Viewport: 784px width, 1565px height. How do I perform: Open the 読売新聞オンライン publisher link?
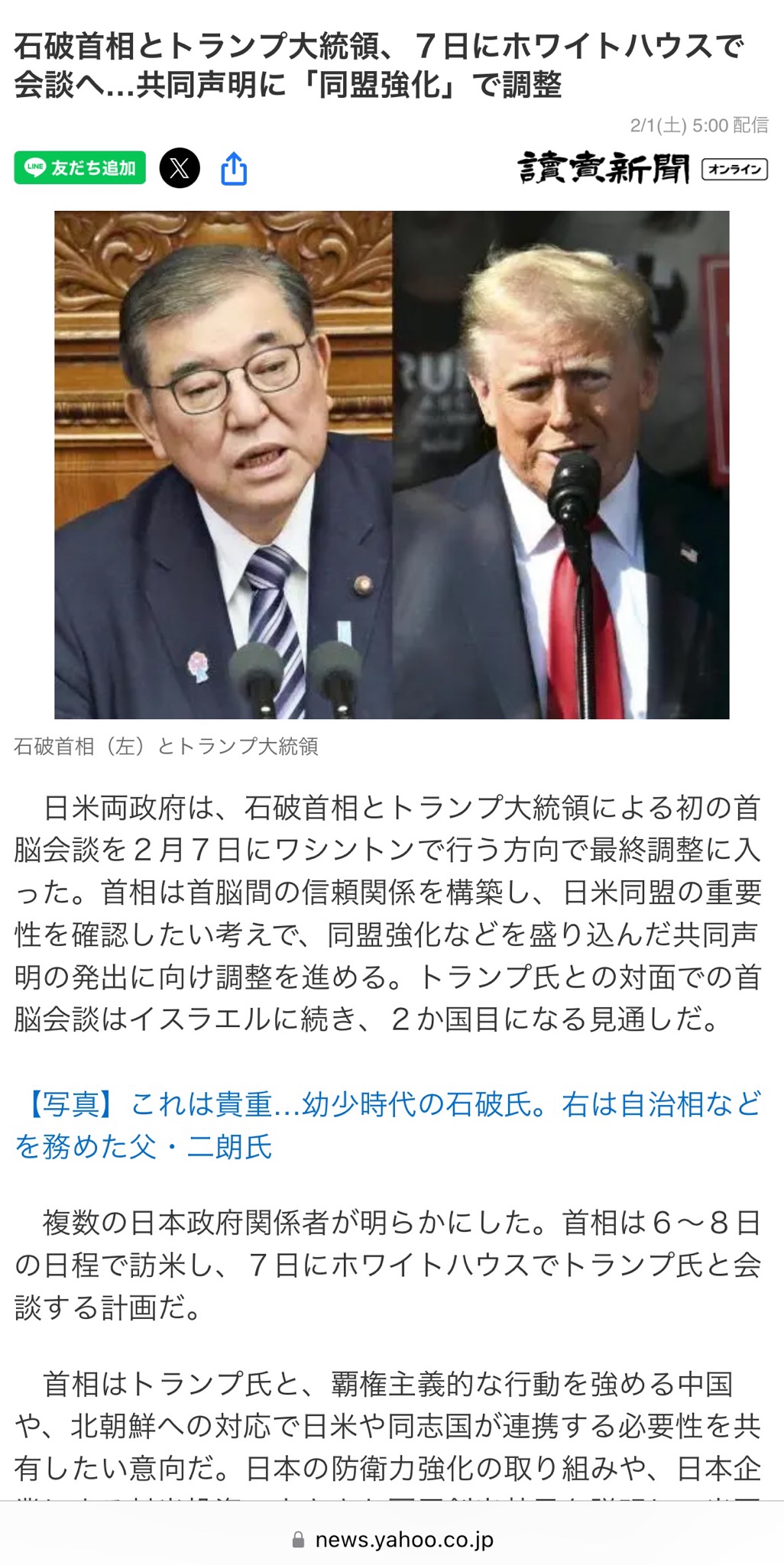tap(642, 168)
